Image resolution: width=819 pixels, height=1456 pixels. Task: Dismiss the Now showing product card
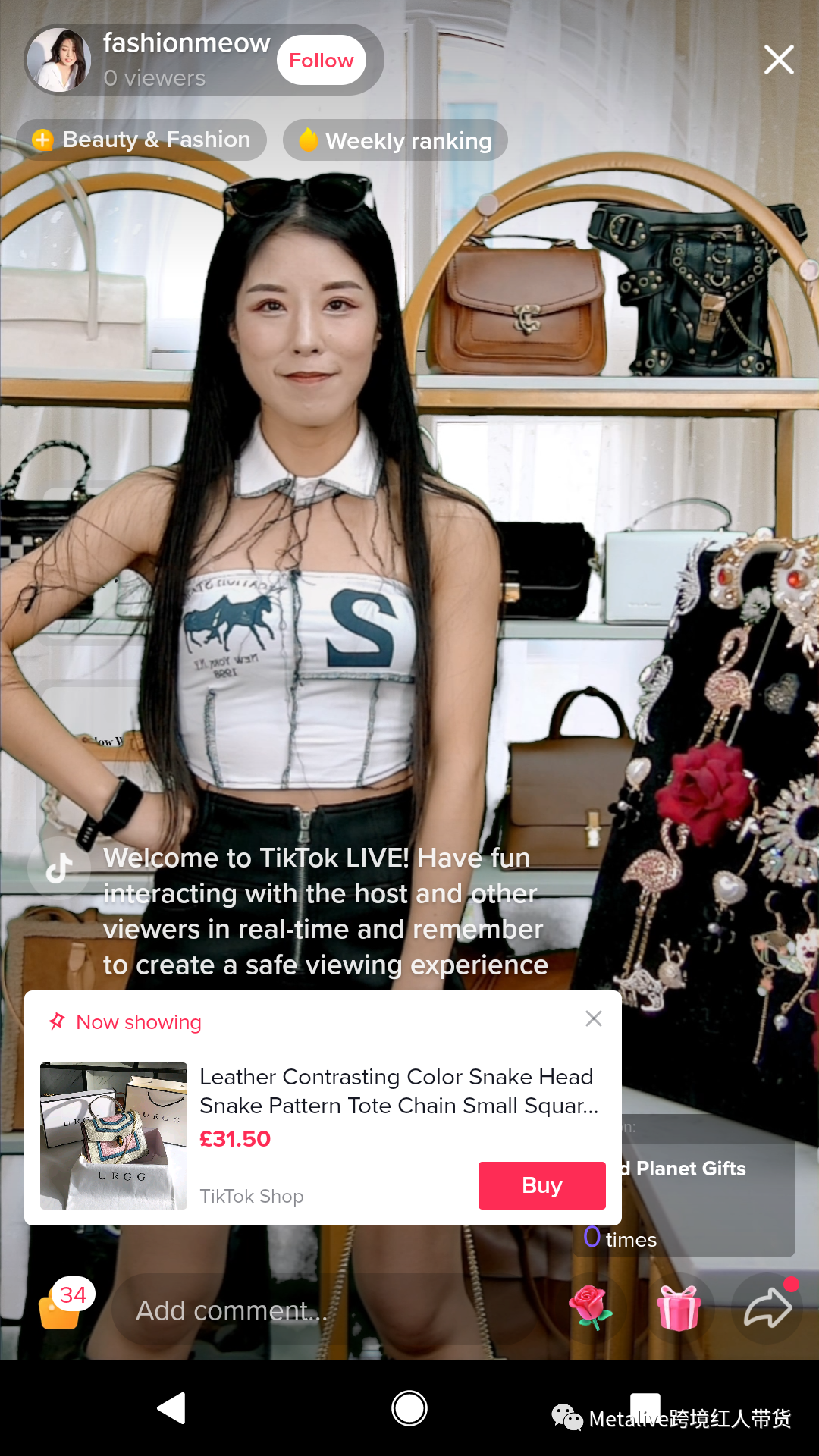coord(594,1018)
